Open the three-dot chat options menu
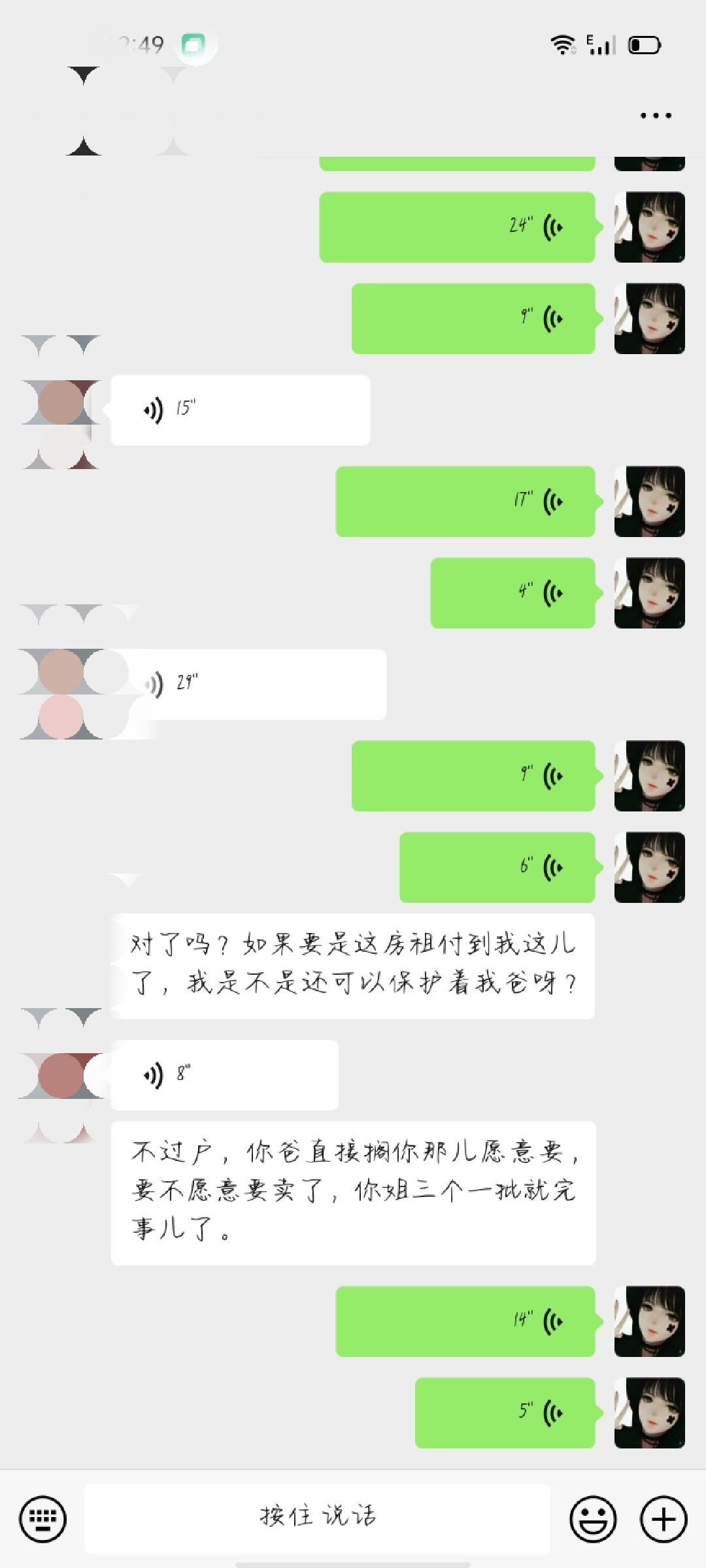The image size is (706, 1568). pos(656,116)
